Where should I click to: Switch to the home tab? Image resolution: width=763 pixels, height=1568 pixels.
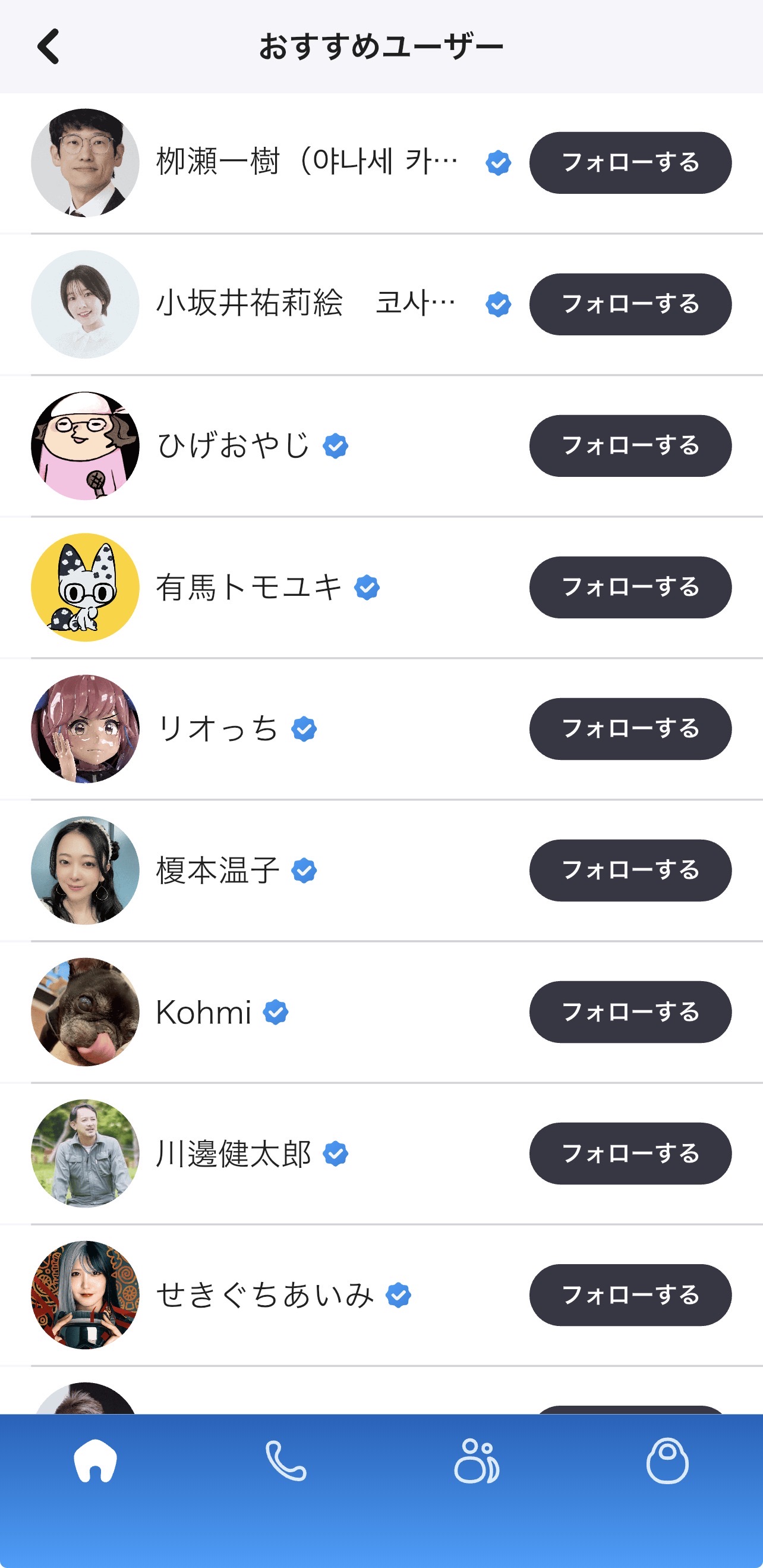96,1461
